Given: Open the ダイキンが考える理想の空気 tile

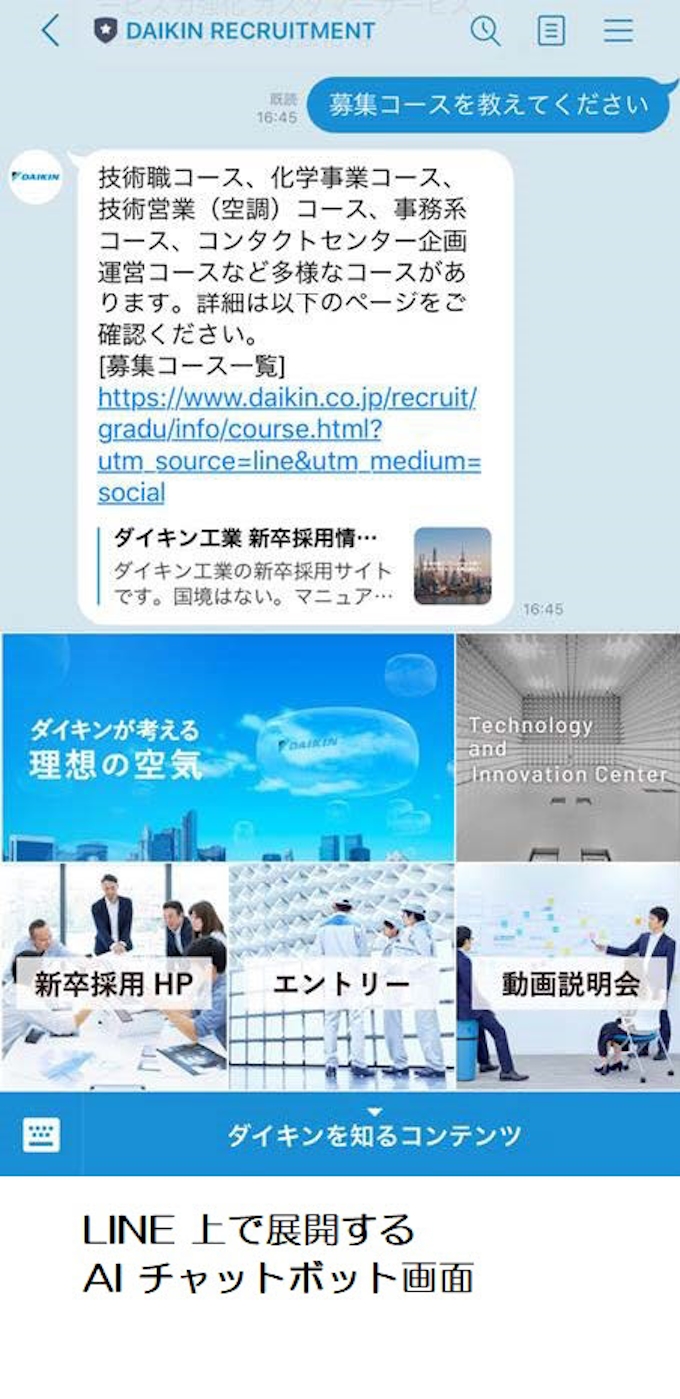Looking at the screenshot, I should tap(228, 747).
